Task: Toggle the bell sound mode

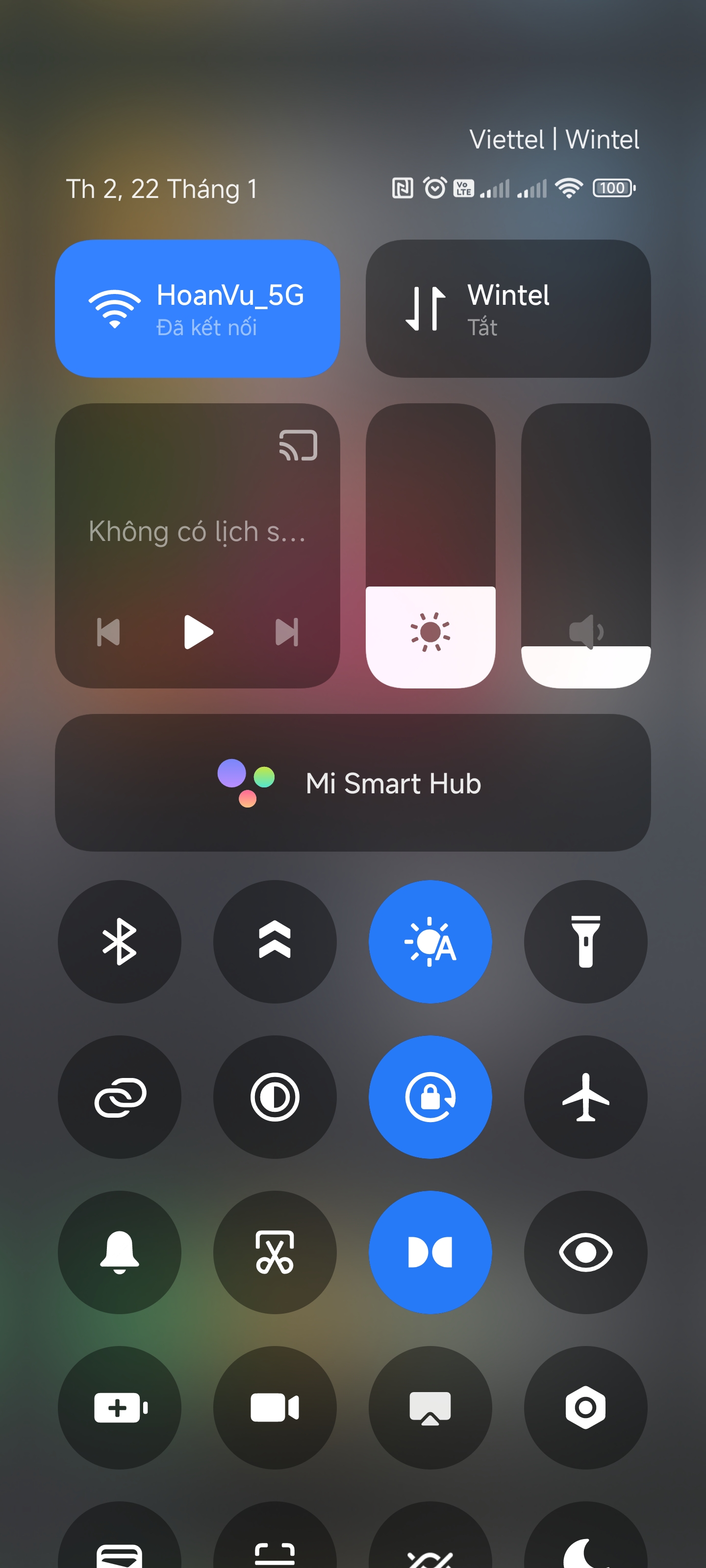Action: click(120, 1252)
